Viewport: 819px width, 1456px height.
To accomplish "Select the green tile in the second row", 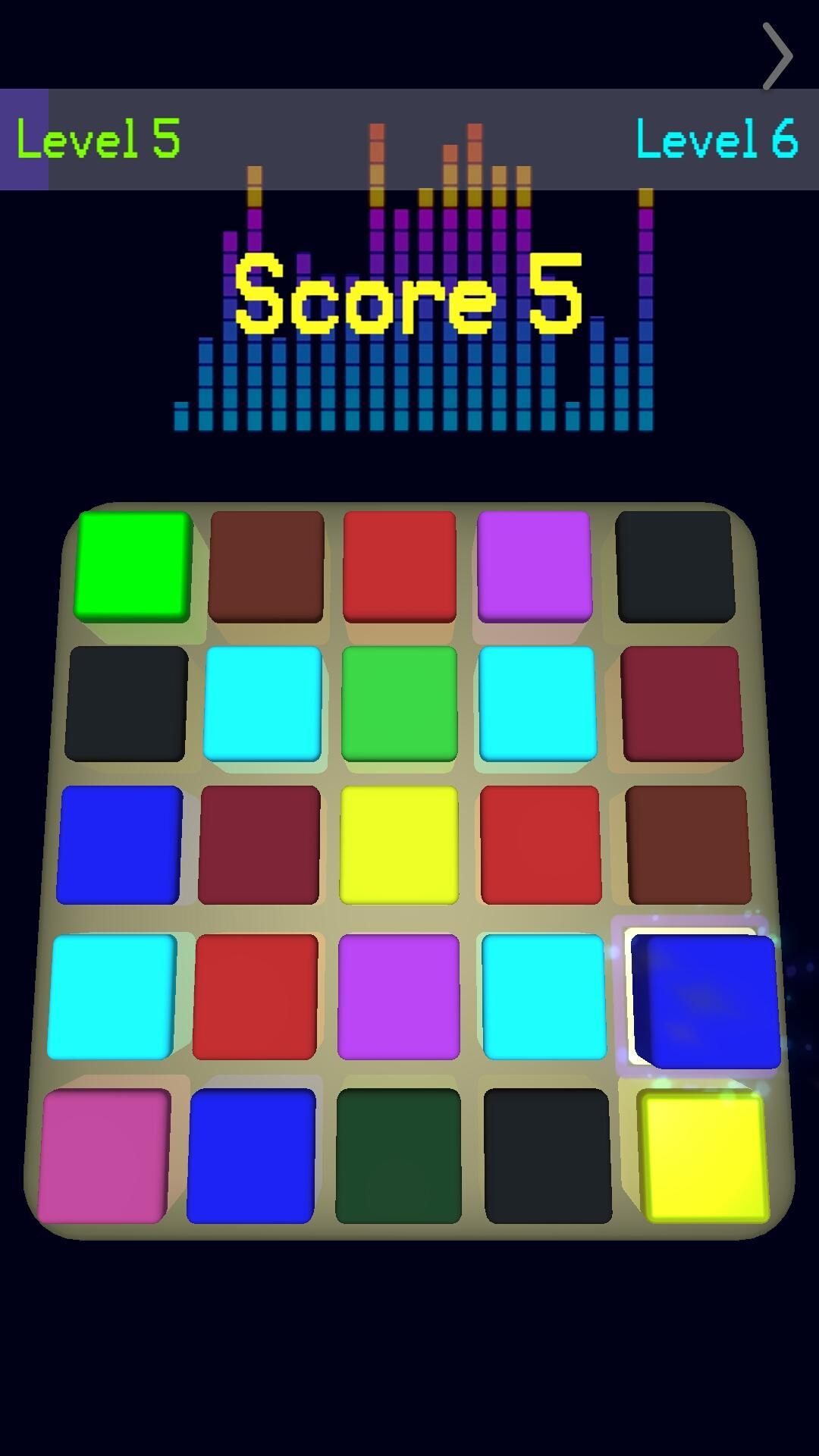I will 400,703.
